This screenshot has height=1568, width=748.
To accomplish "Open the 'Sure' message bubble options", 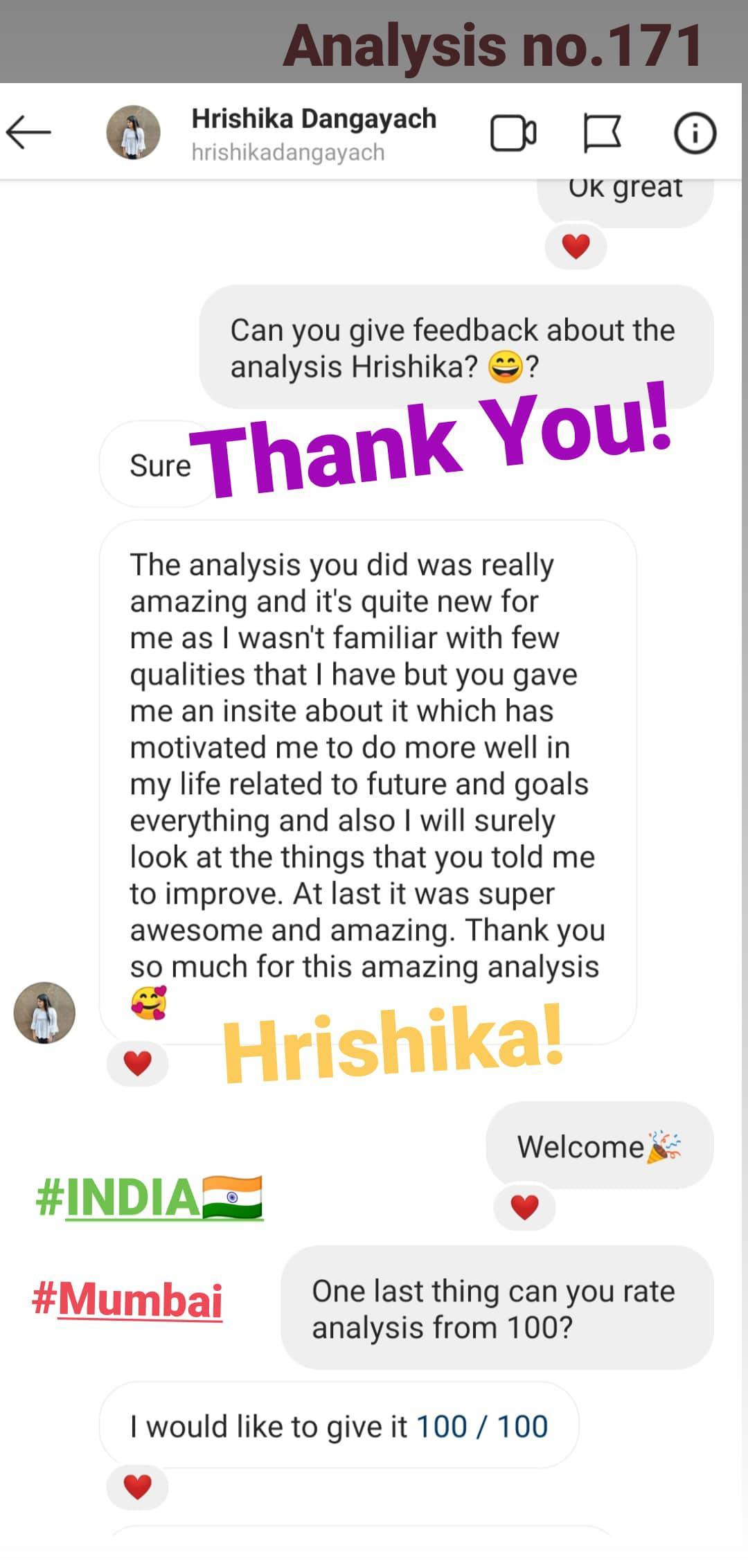I will point(161,465).
